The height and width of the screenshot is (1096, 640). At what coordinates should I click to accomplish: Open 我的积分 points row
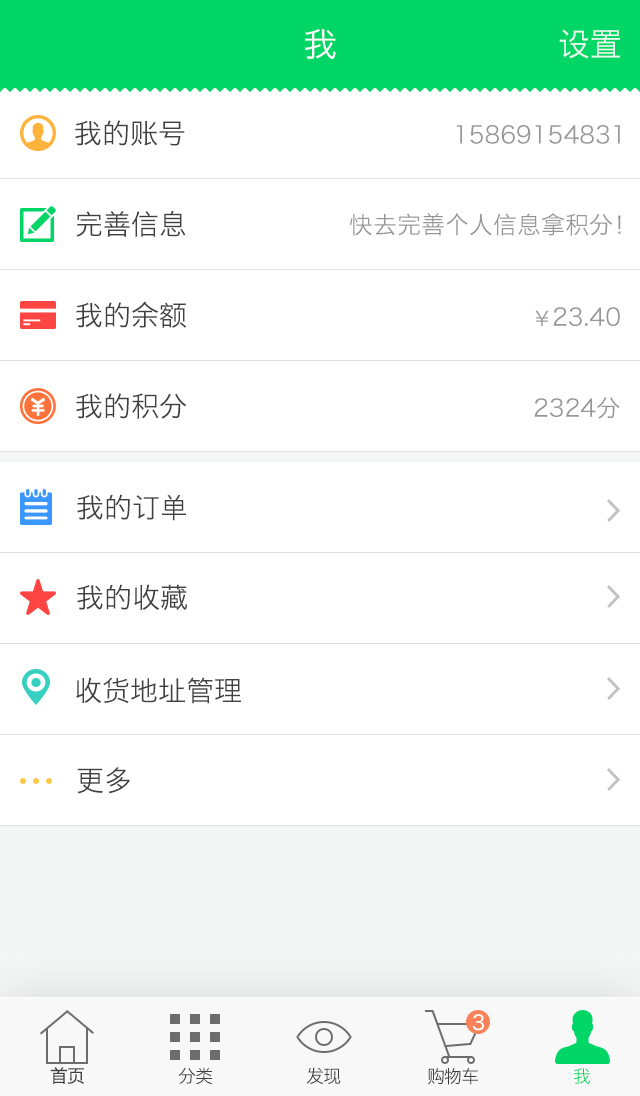coord(320,406)
